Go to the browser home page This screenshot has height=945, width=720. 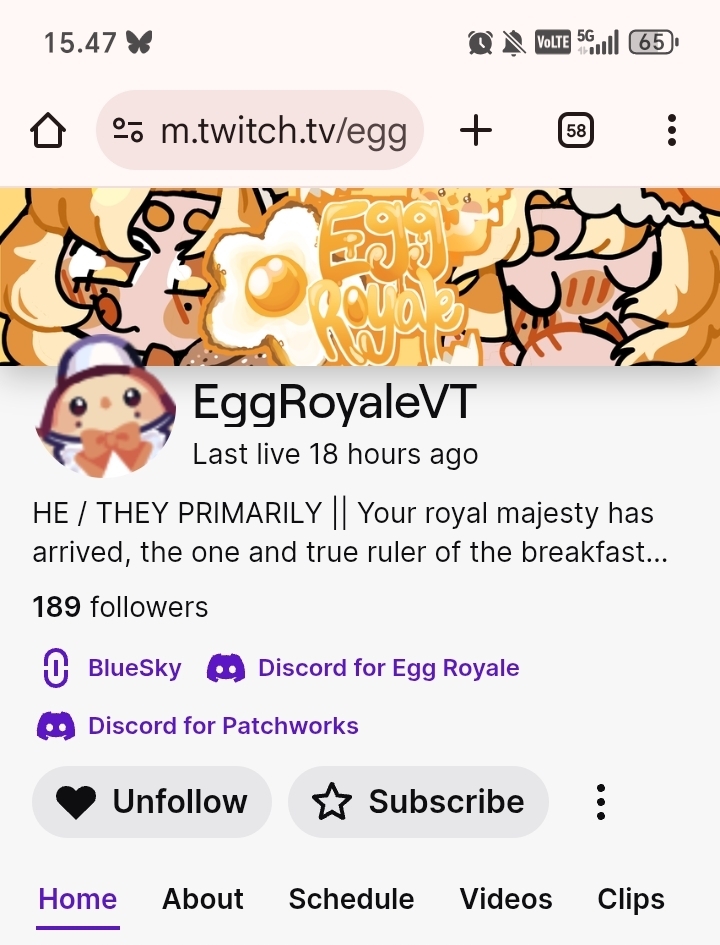49,130
